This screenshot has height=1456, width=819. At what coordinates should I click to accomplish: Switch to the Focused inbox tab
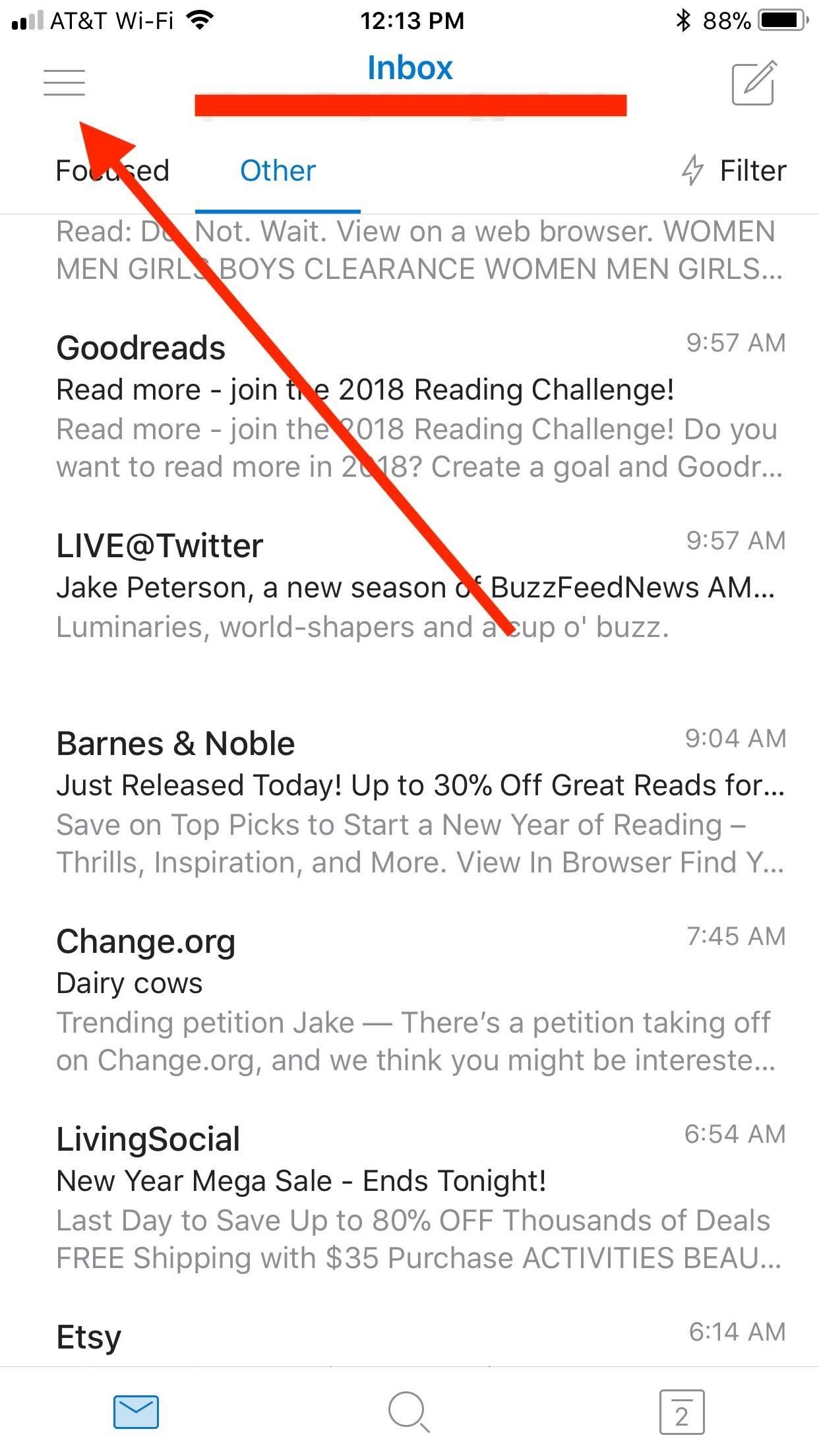pyautogui.click(x=112, y=171)
